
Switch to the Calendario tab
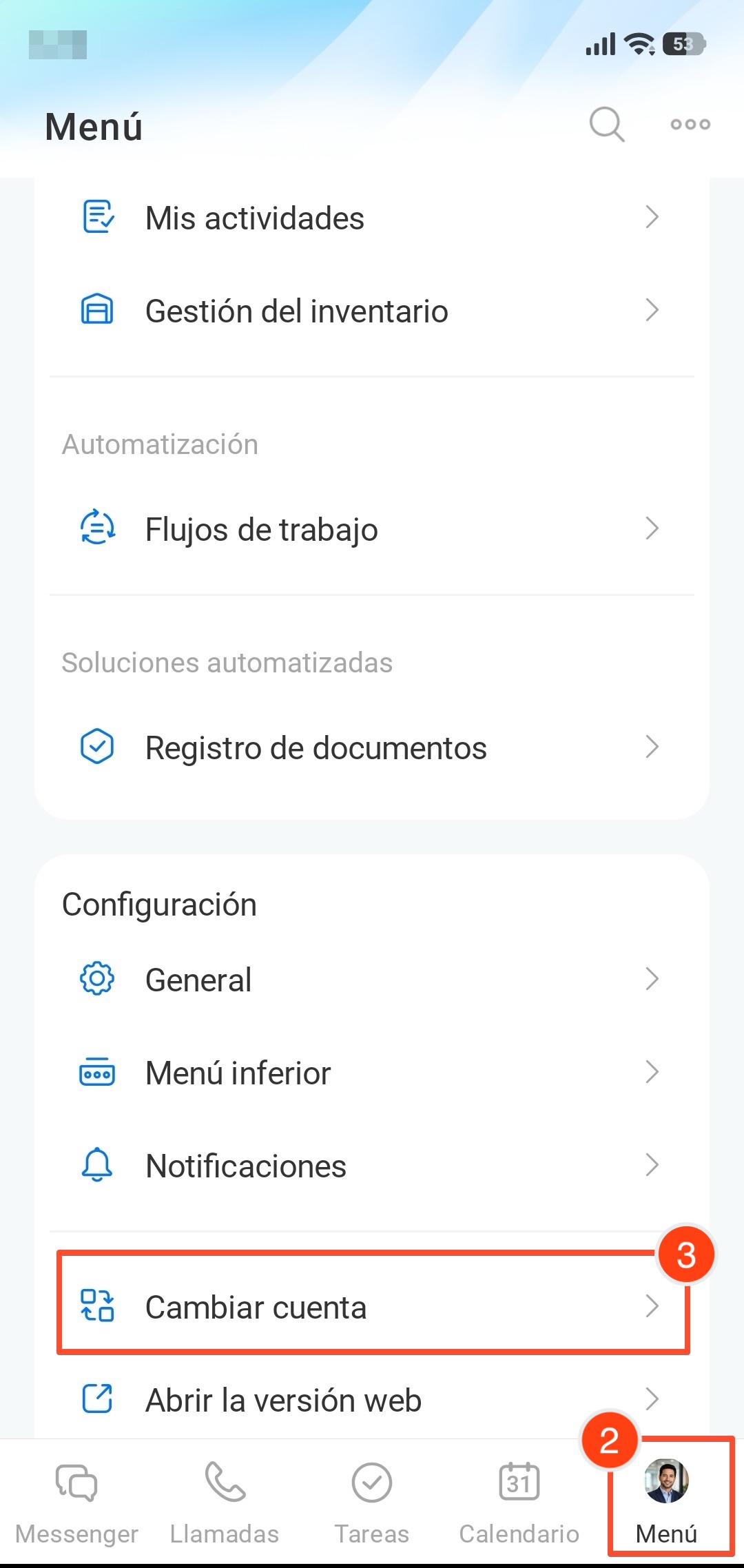(519, 1502)
